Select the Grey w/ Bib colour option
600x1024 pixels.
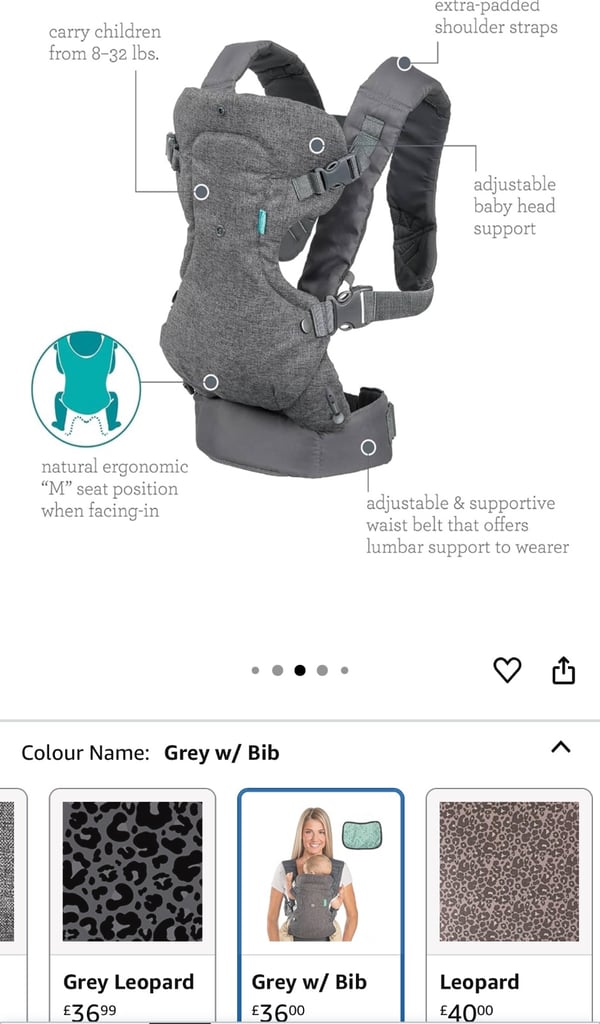(321, 905)
